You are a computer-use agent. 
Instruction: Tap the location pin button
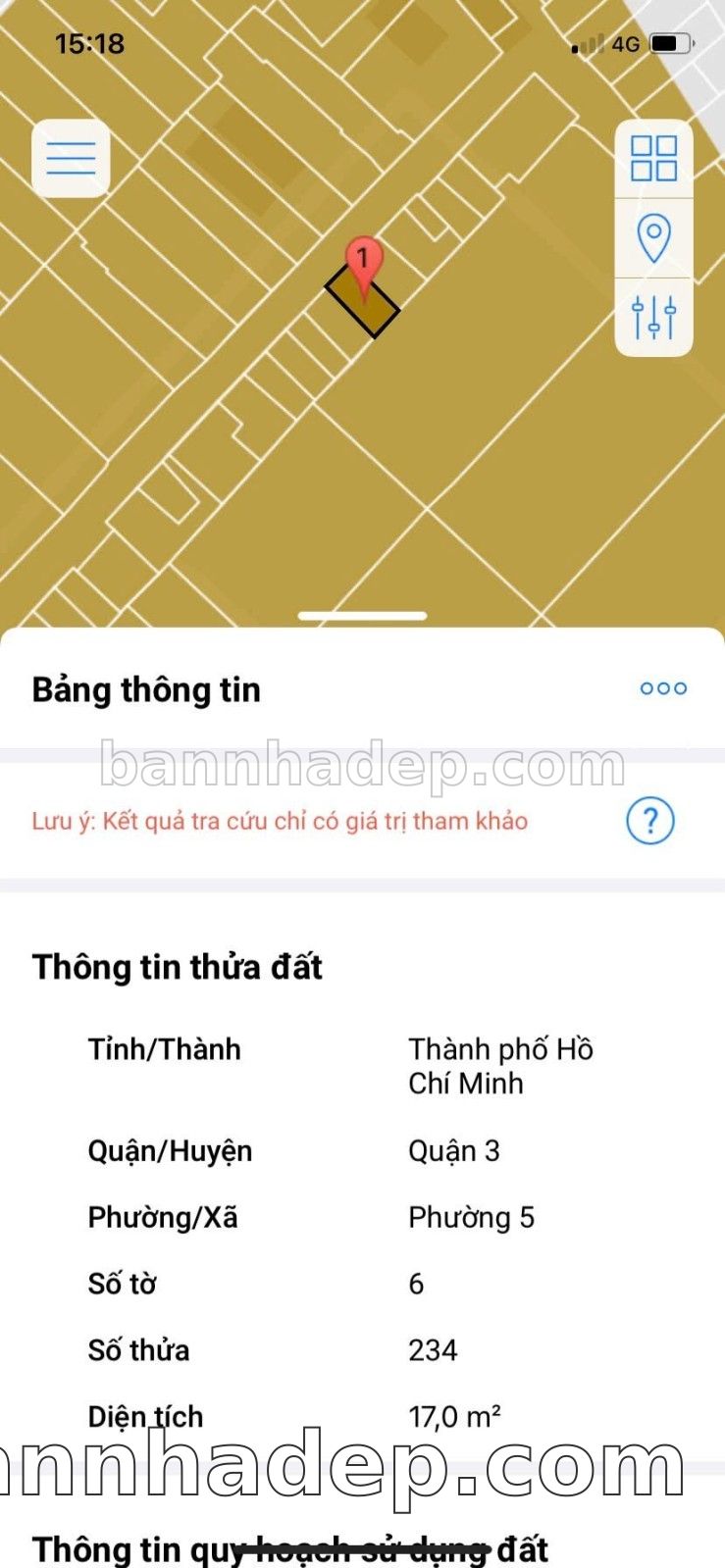pos(653,238)
